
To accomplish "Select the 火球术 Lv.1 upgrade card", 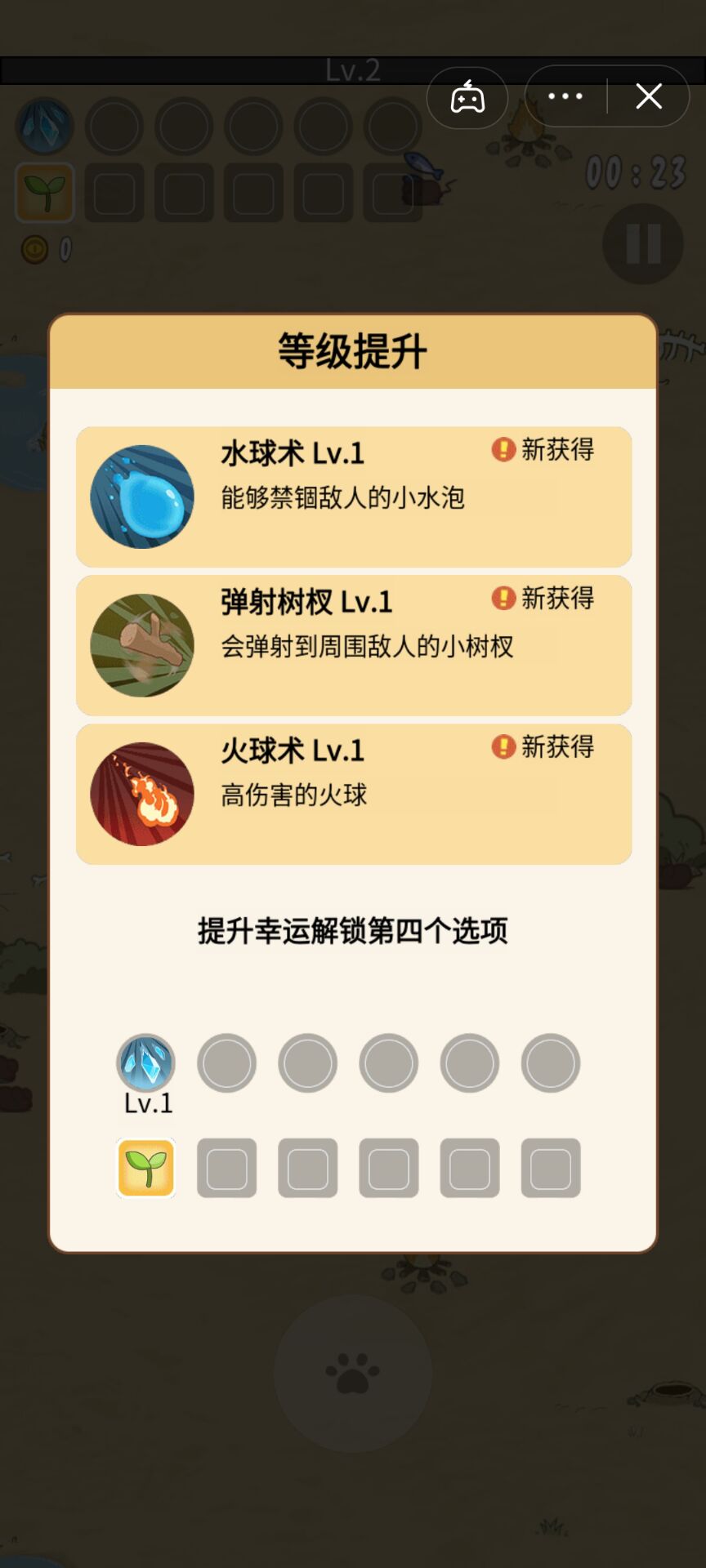I will pos(353,793).
